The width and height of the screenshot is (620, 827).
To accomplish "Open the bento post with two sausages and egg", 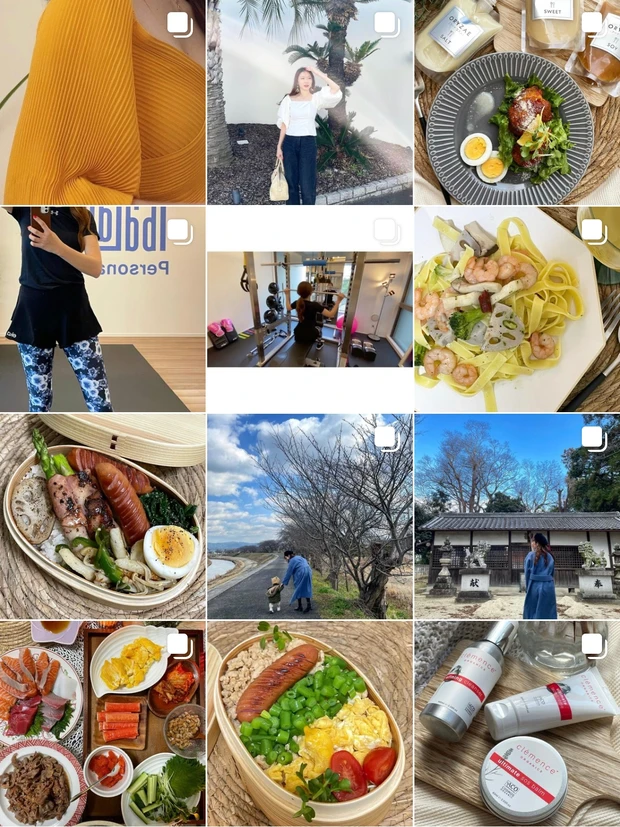I will [102, 516].
